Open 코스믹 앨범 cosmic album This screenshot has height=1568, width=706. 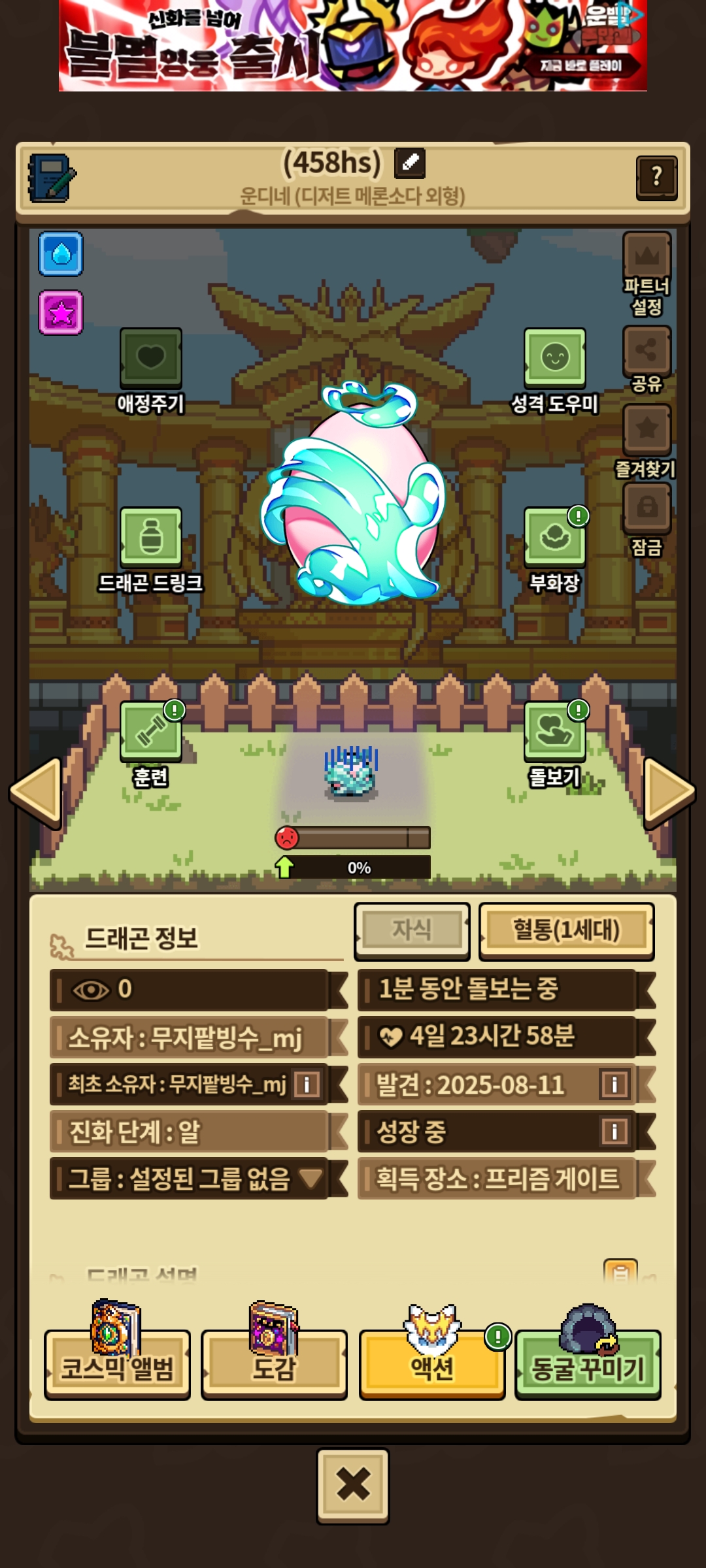click(118, 1365)
